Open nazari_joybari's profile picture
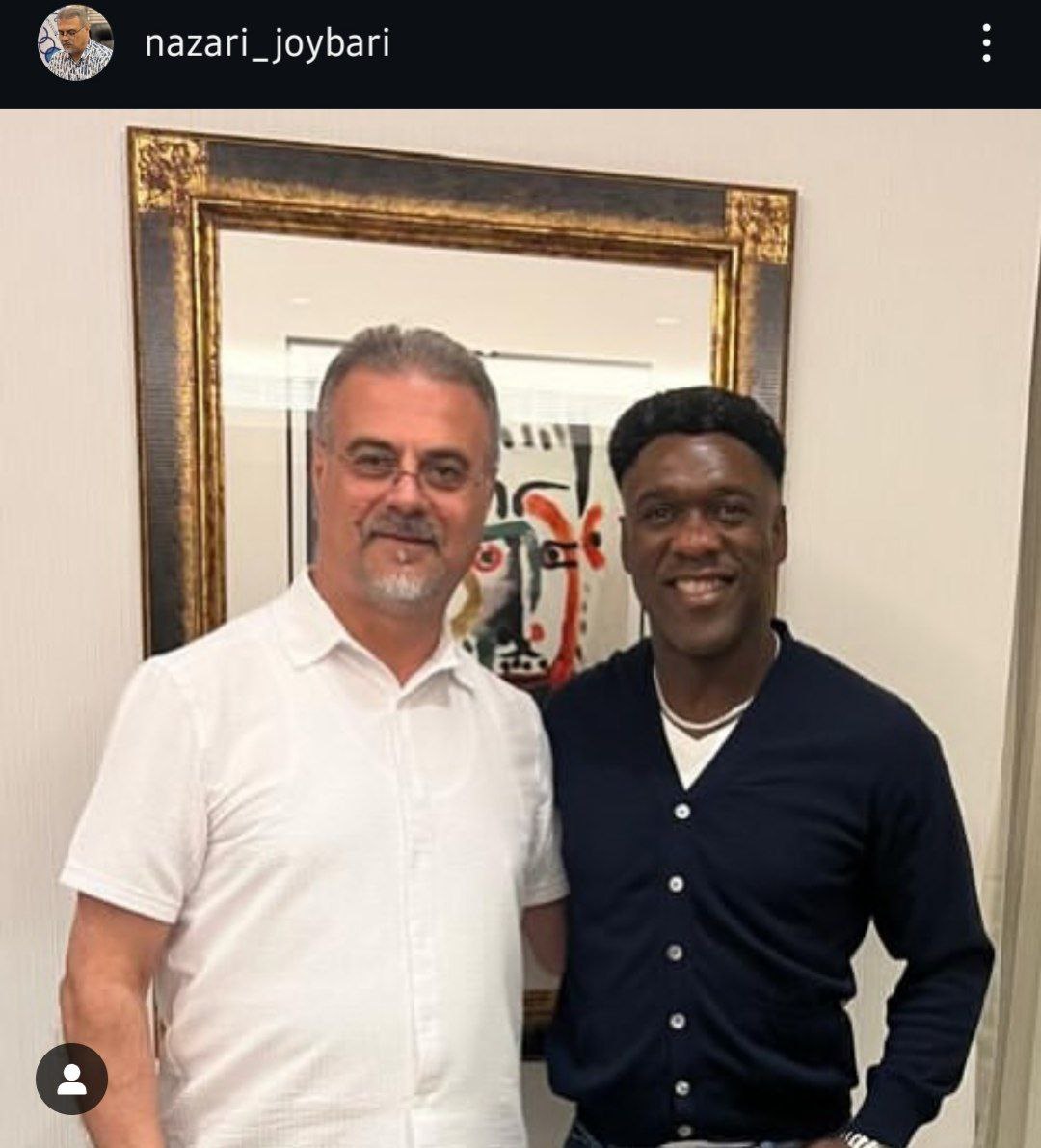Image resolution: width=1041 pixels, height=1148 pixels. 74,43
